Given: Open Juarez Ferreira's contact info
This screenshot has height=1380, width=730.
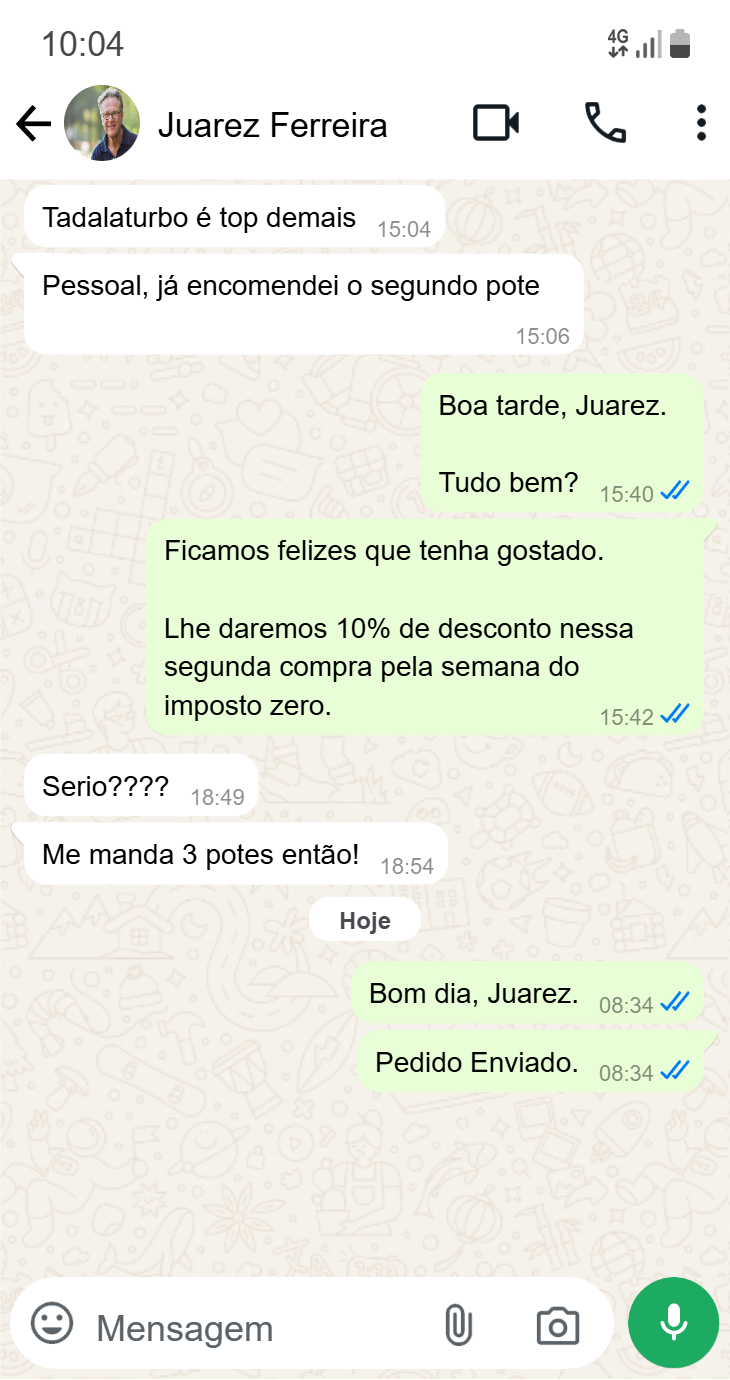Looking at the screenshot, I should coord(272,125).
